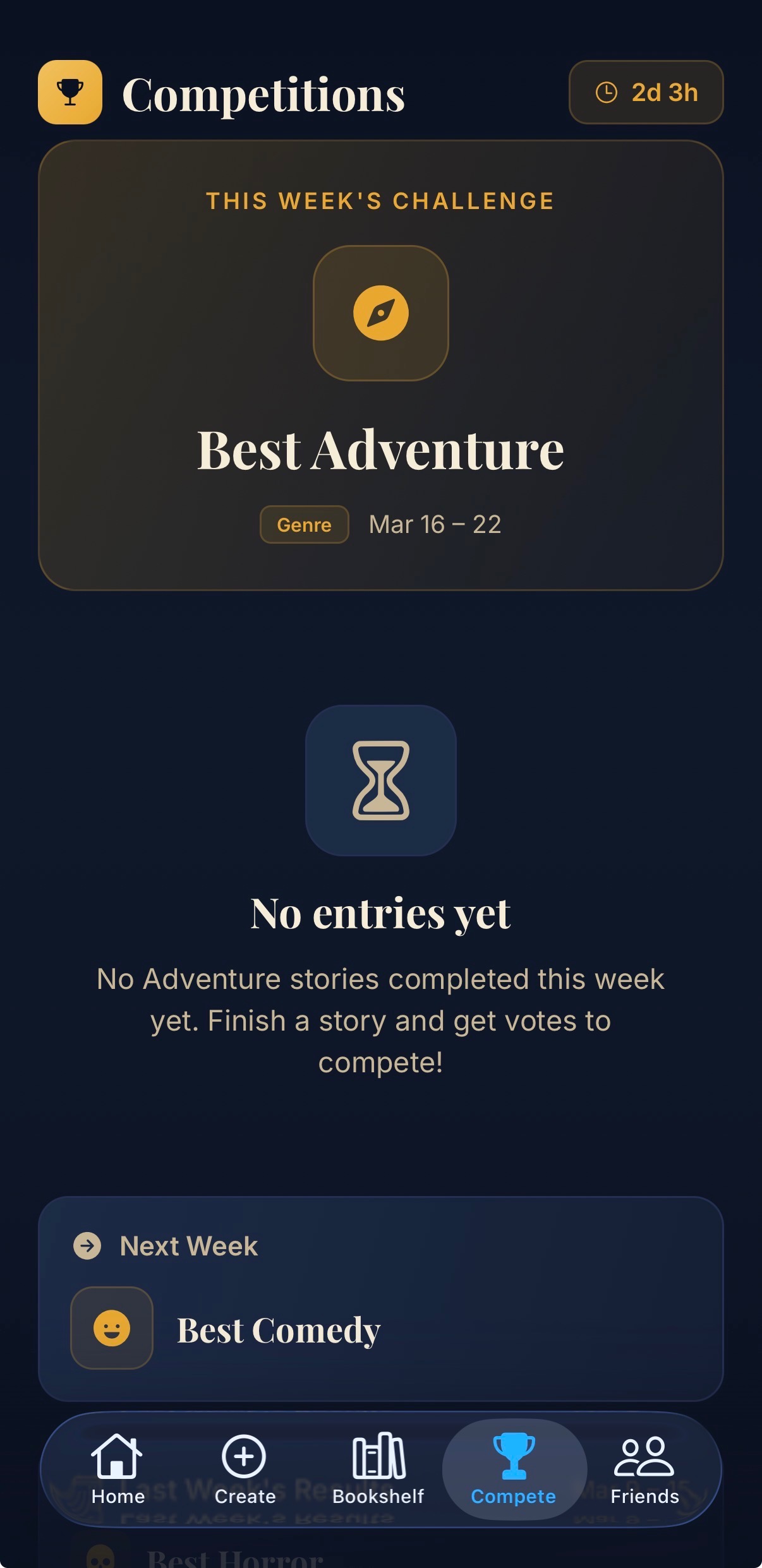
Task: Tap the arrow icon beside Next Week
Action: pyautogui.click(x=87, y=1245)
